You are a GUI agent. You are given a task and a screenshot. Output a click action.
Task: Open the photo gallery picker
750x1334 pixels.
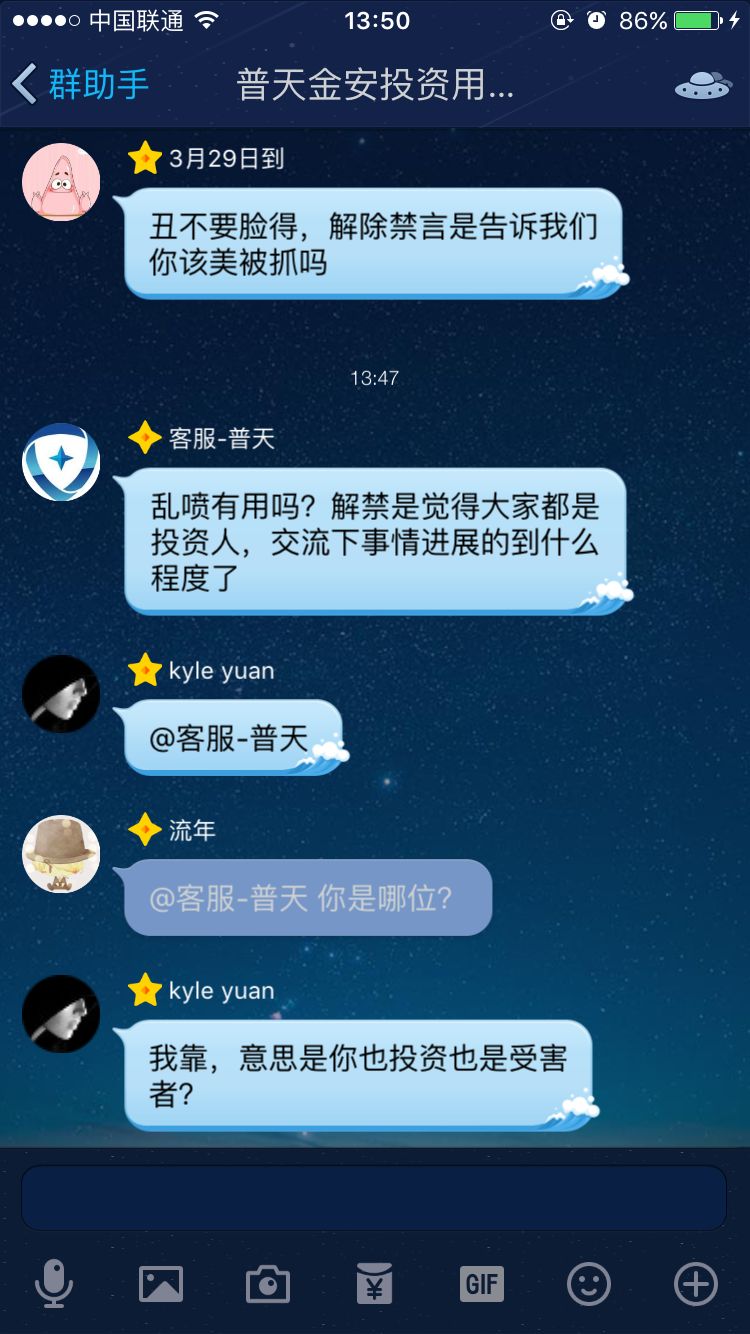coord(161,1283)
